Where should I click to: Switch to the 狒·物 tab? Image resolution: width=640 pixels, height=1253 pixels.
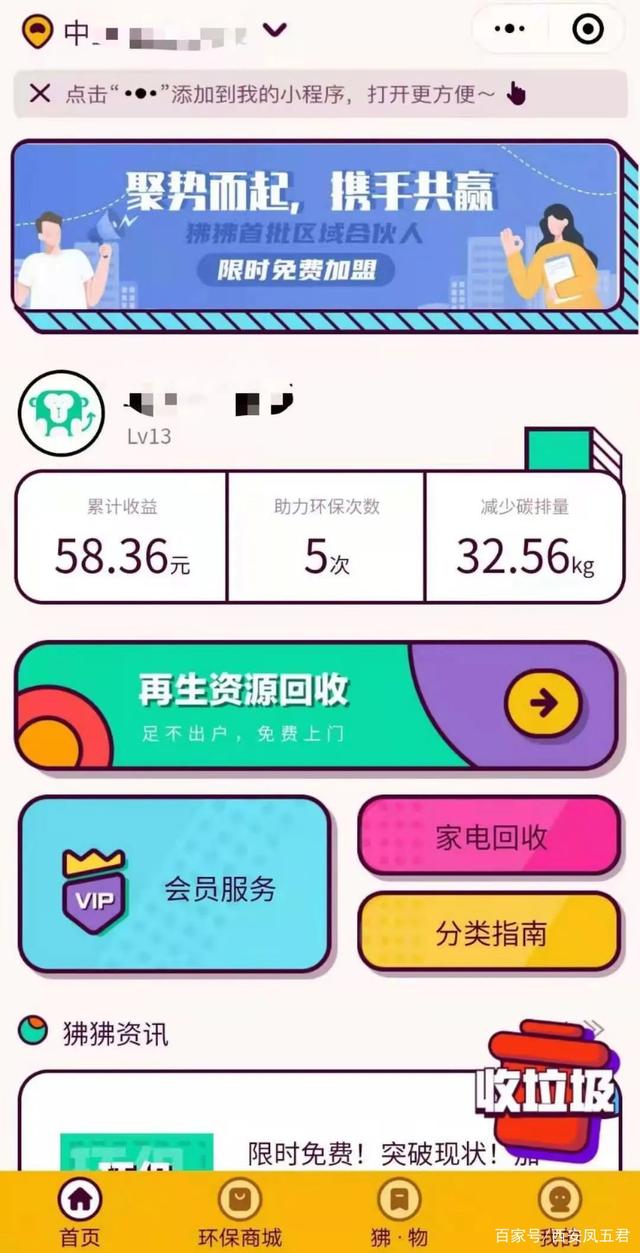[399, 1212]
